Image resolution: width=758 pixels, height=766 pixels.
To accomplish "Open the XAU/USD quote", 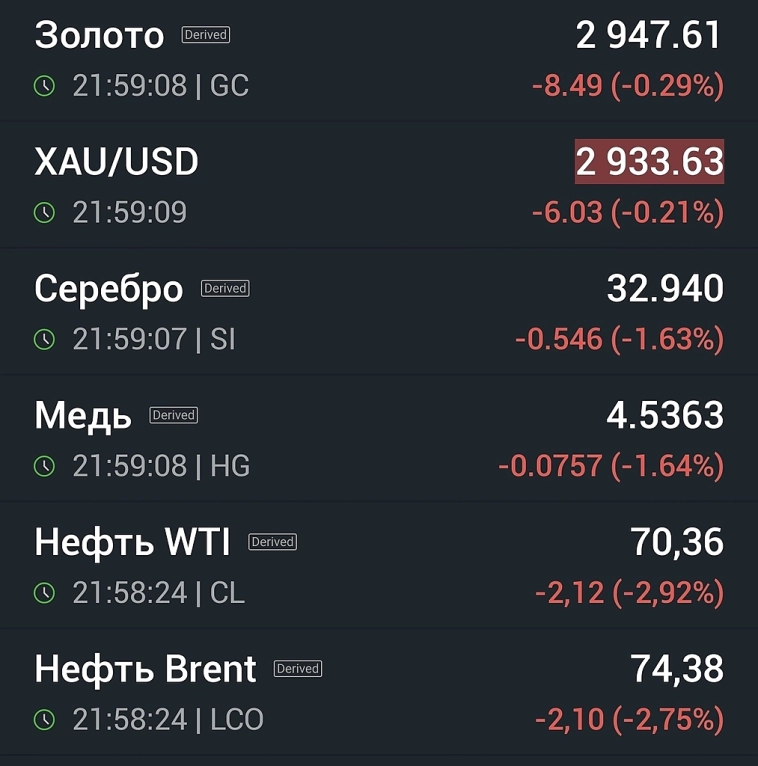I will pyautogui.click(x=117, y=161).
